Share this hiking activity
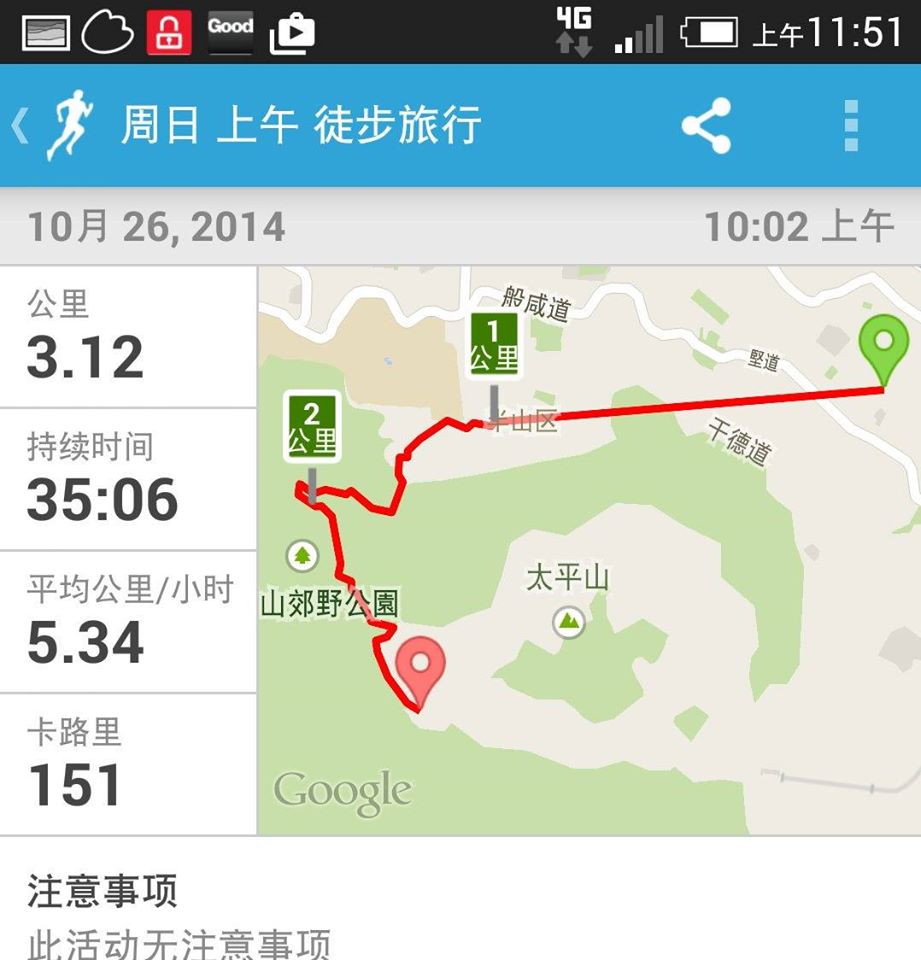 [706, 126]
